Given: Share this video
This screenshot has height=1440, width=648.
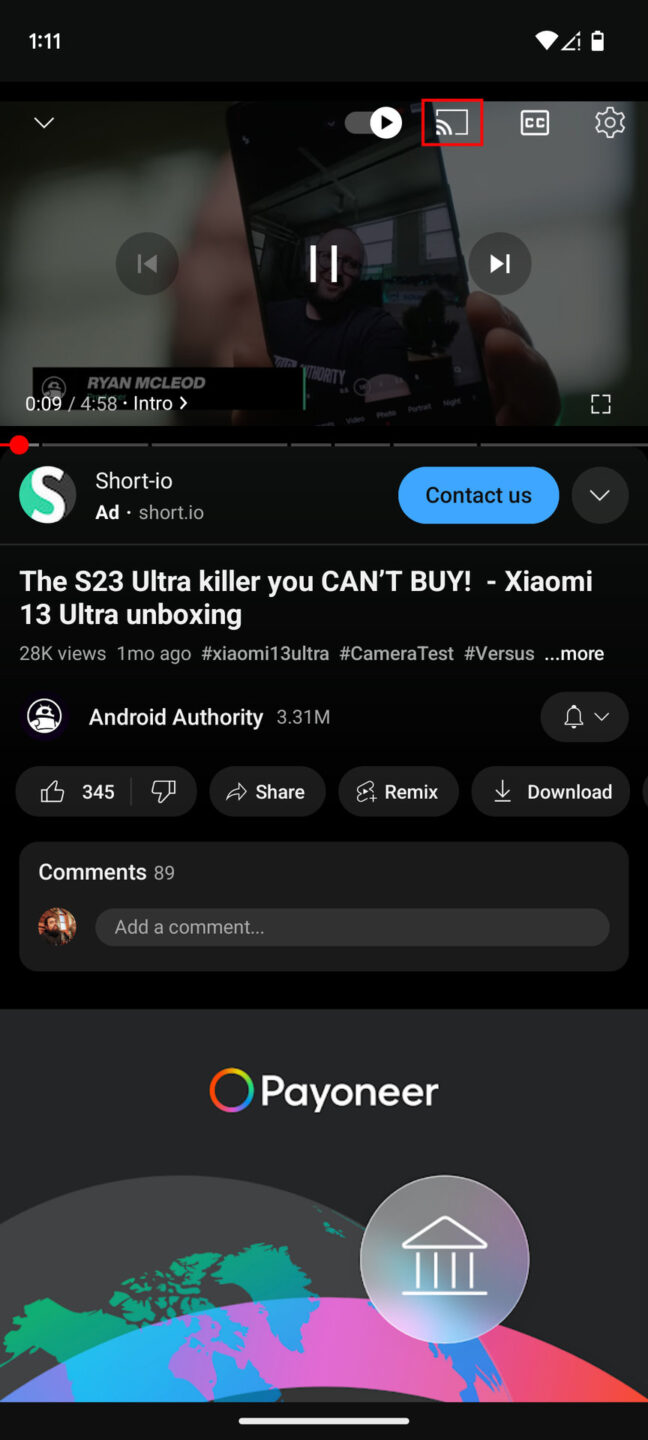Looking at the screenshot, I should [x=266, y=792].
